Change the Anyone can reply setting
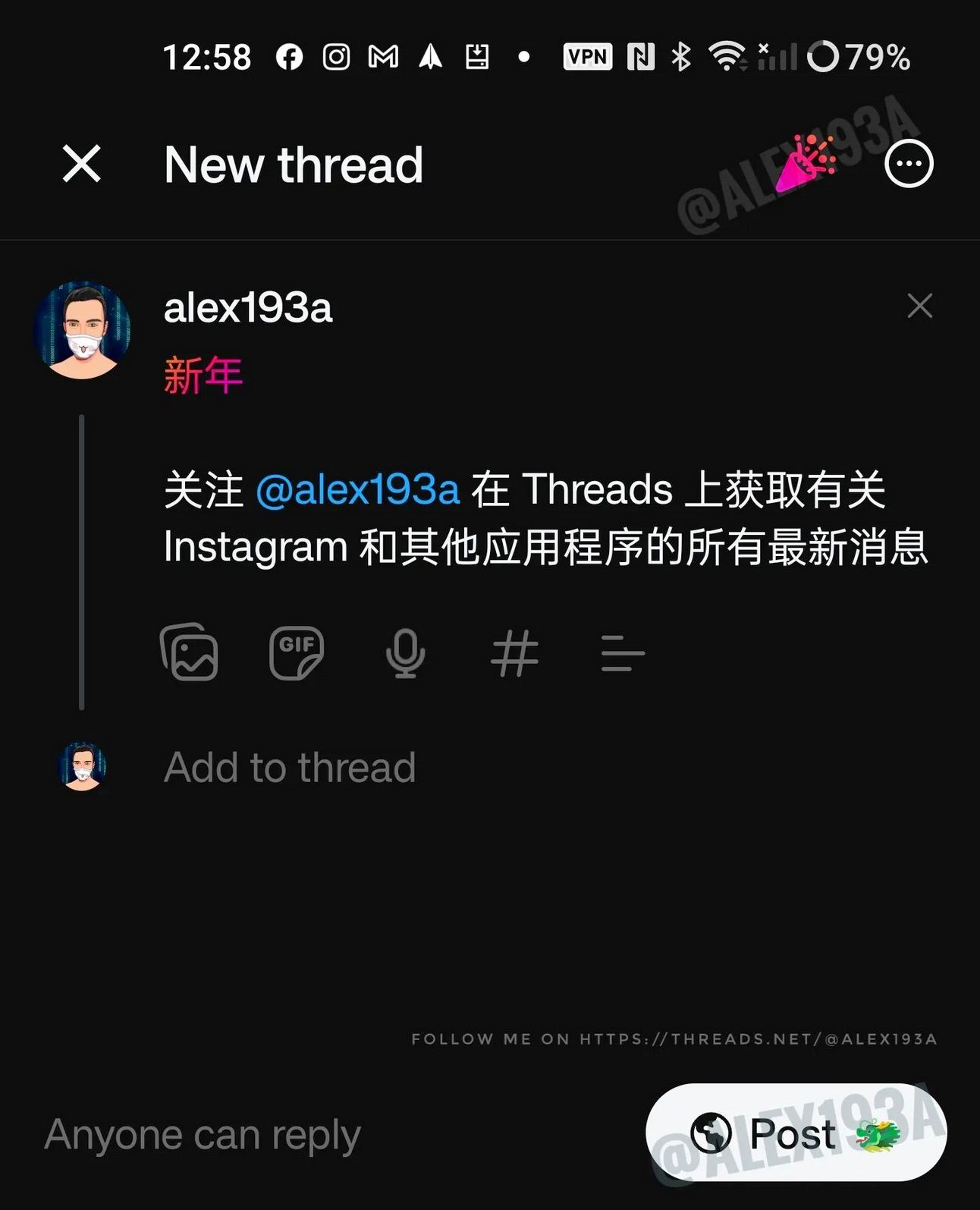980x1210 pixels. click(x=203, y=1135)
